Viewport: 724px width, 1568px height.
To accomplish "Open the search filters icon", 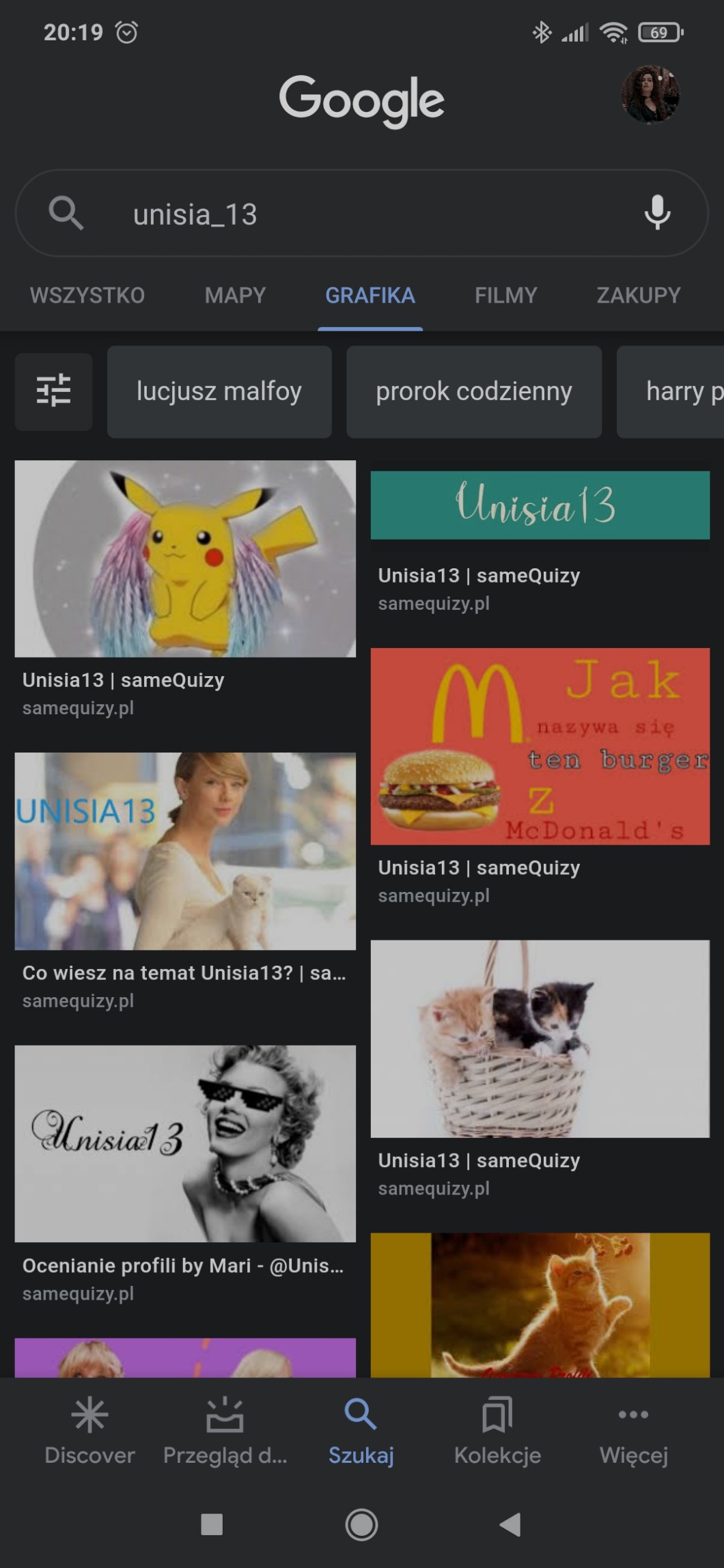I will coord(53,391).
